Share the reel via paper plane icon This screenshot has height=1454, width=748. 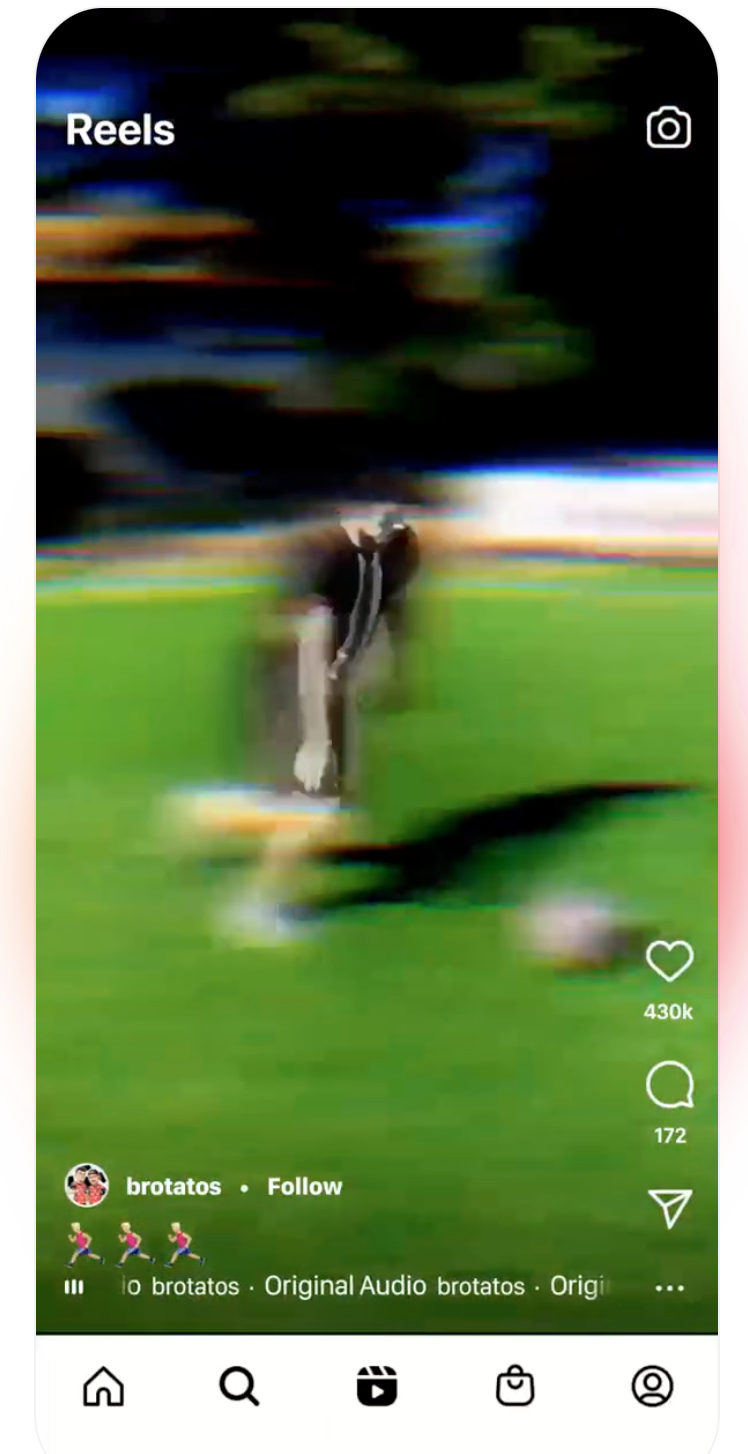[669, 1208]
